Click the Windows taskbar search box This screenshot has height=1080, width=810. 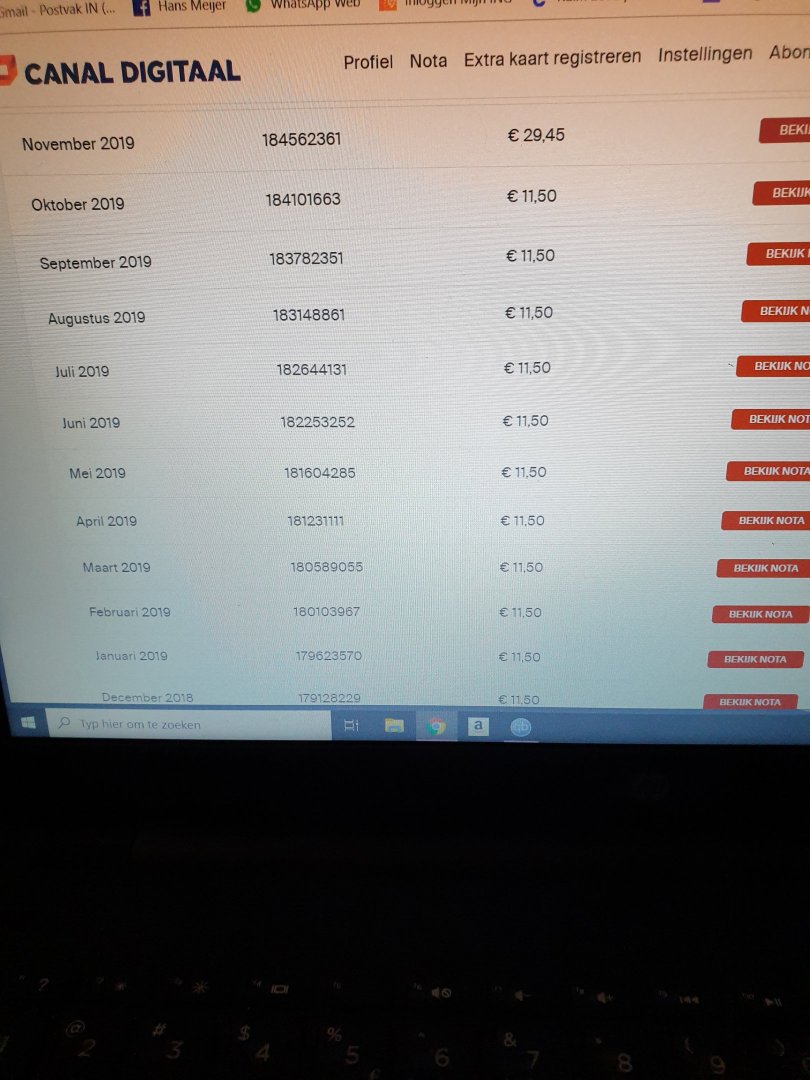point(190,724)
